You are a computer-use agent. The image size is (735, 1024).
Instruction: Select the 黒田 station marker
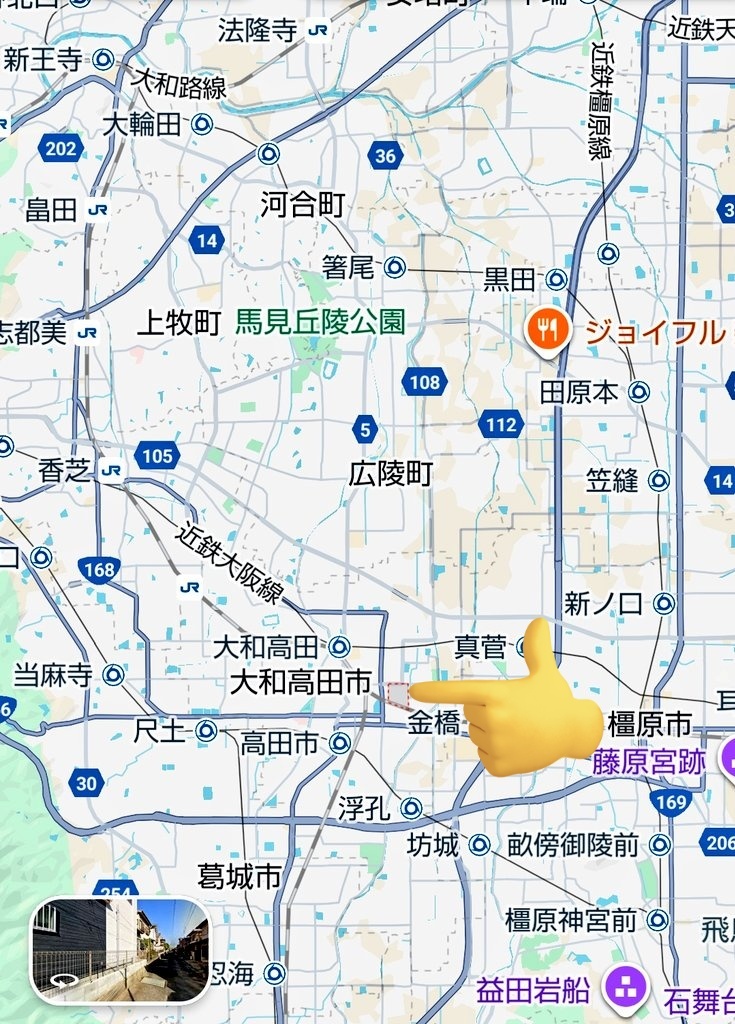pos(557,279)
